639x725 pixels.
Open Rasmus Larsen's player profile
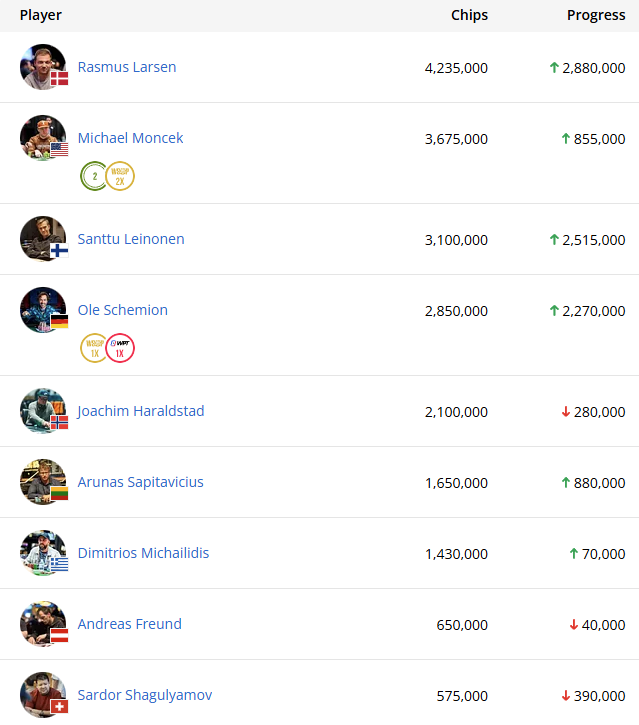(x=127, y=67)
